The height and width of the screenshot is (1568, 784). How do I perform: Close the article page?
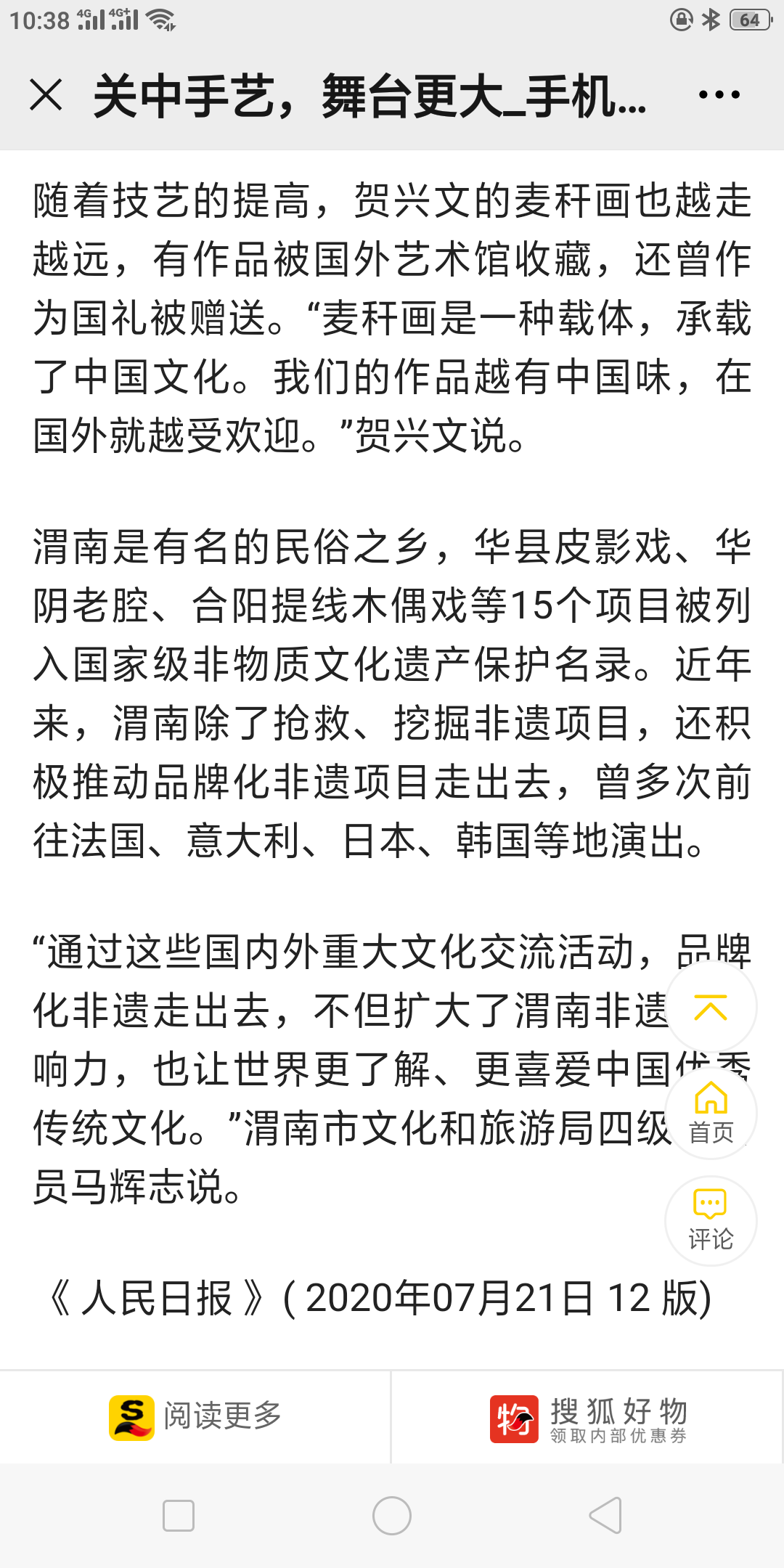[x=46, y=95]
